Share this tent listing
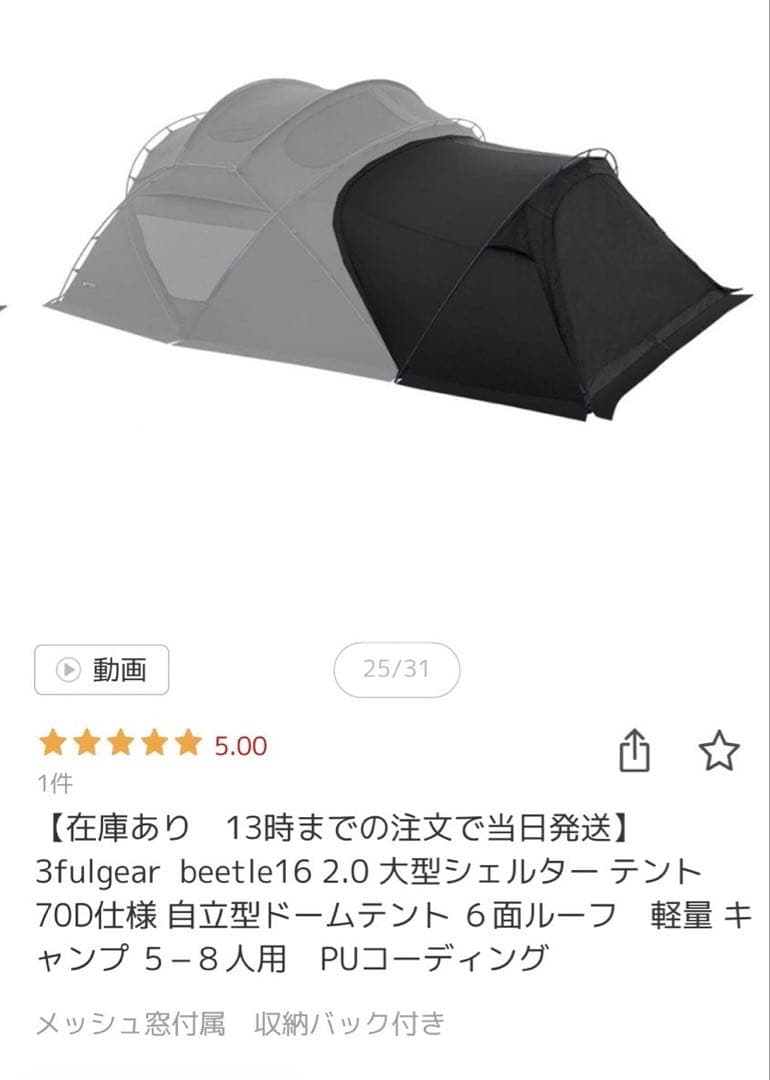770x1080 pixels. 635,751
